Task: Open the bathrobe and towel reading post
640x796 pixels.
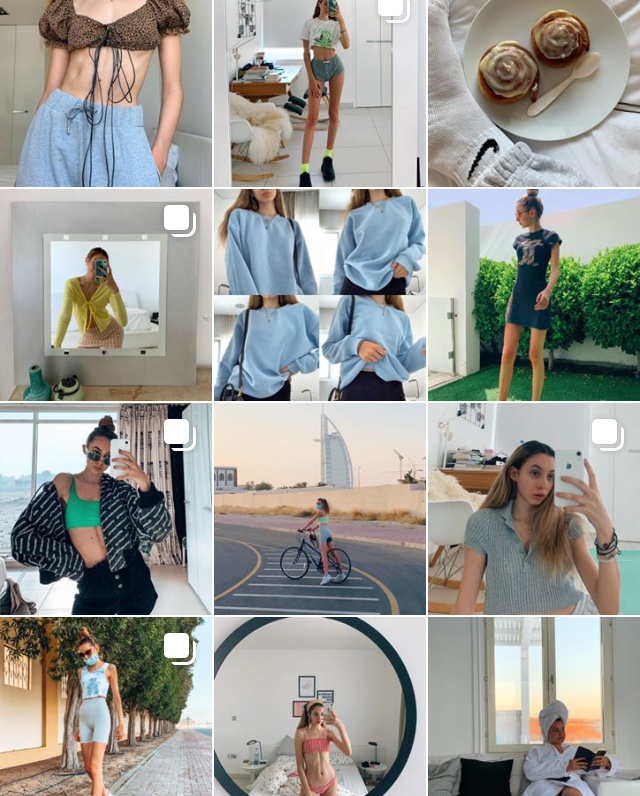Action: pyautogui.click(x=534, y=707)
